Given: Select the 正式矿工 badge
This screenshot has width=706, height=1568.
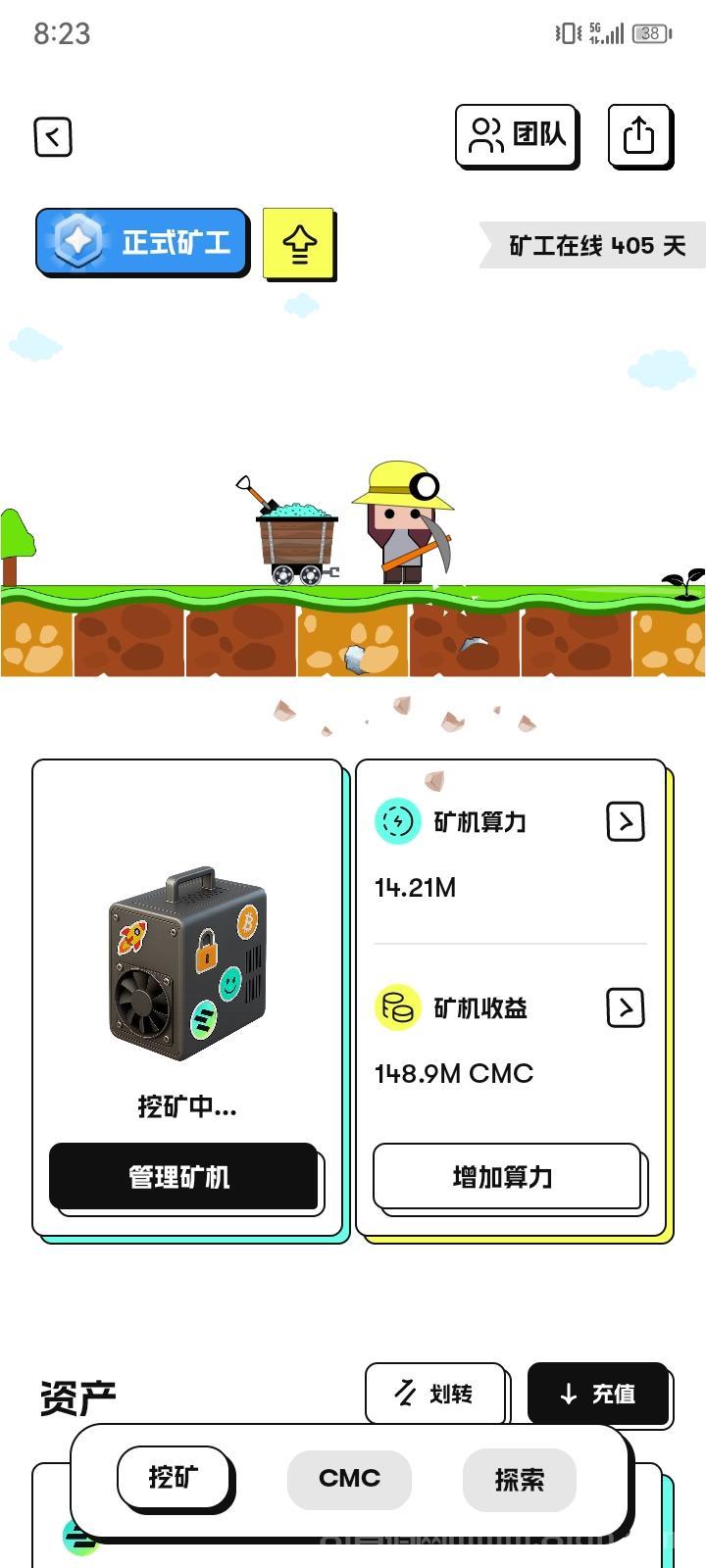Looking at the screenshot, I should tap(142, 241).
